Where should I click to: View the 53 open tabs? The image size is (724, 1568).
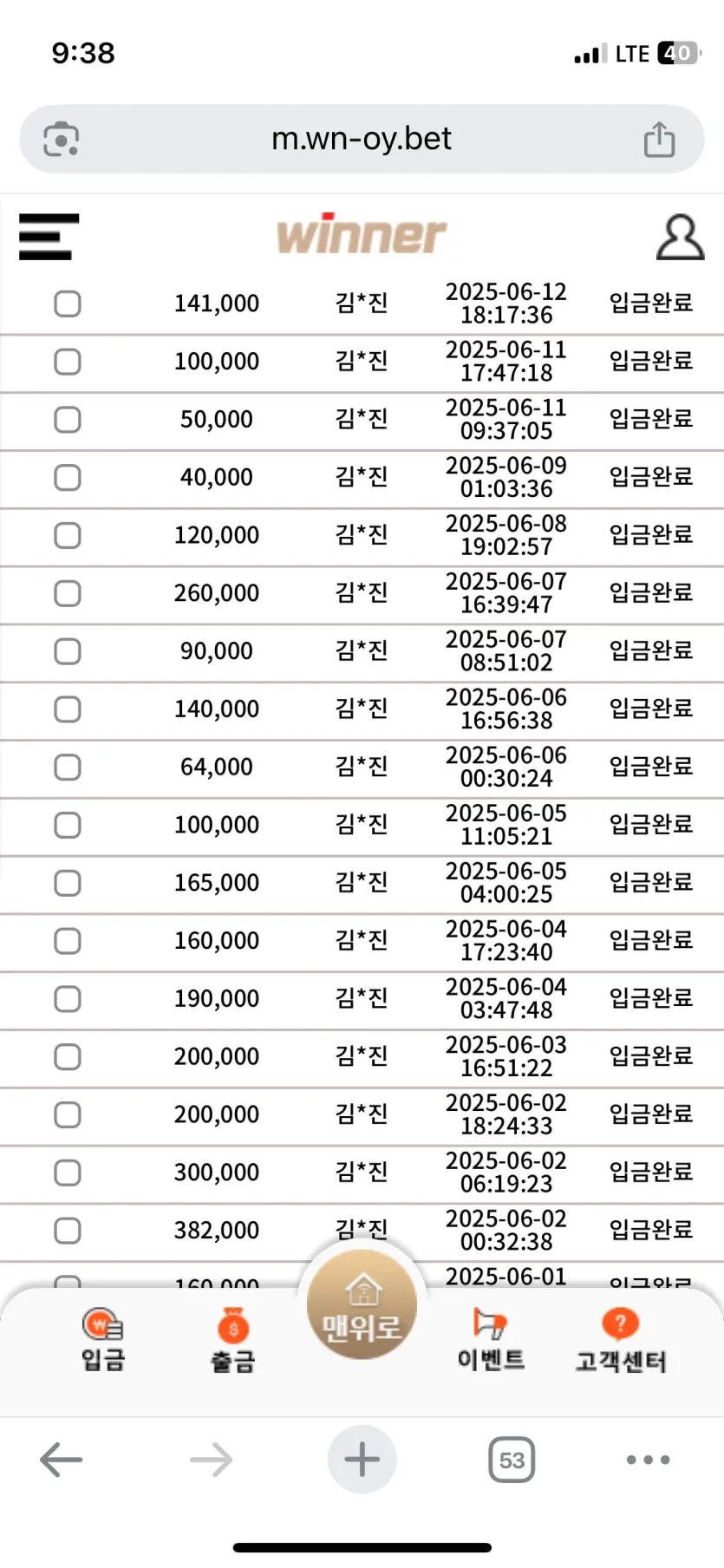pos(512,1460)
